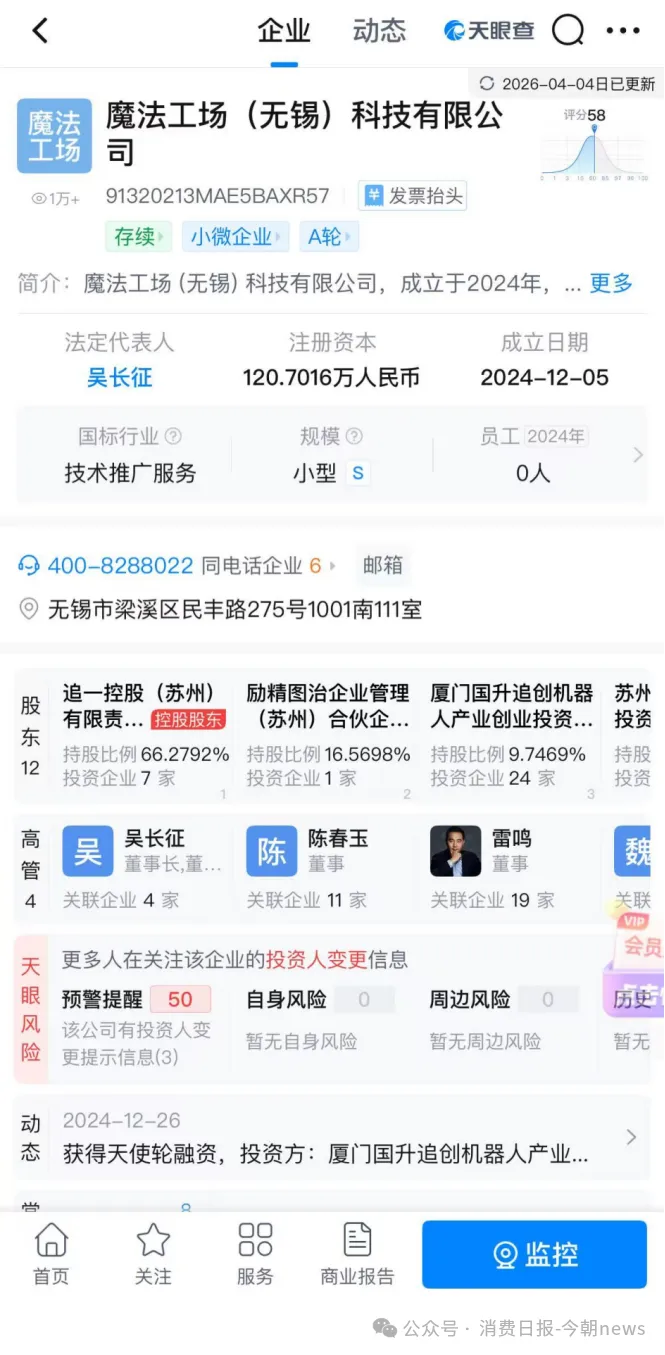This screenshot has width=665, height=1355.
Task: Open shareholder 厦门国升追创机器人 card
Action: tap(511, 735)
